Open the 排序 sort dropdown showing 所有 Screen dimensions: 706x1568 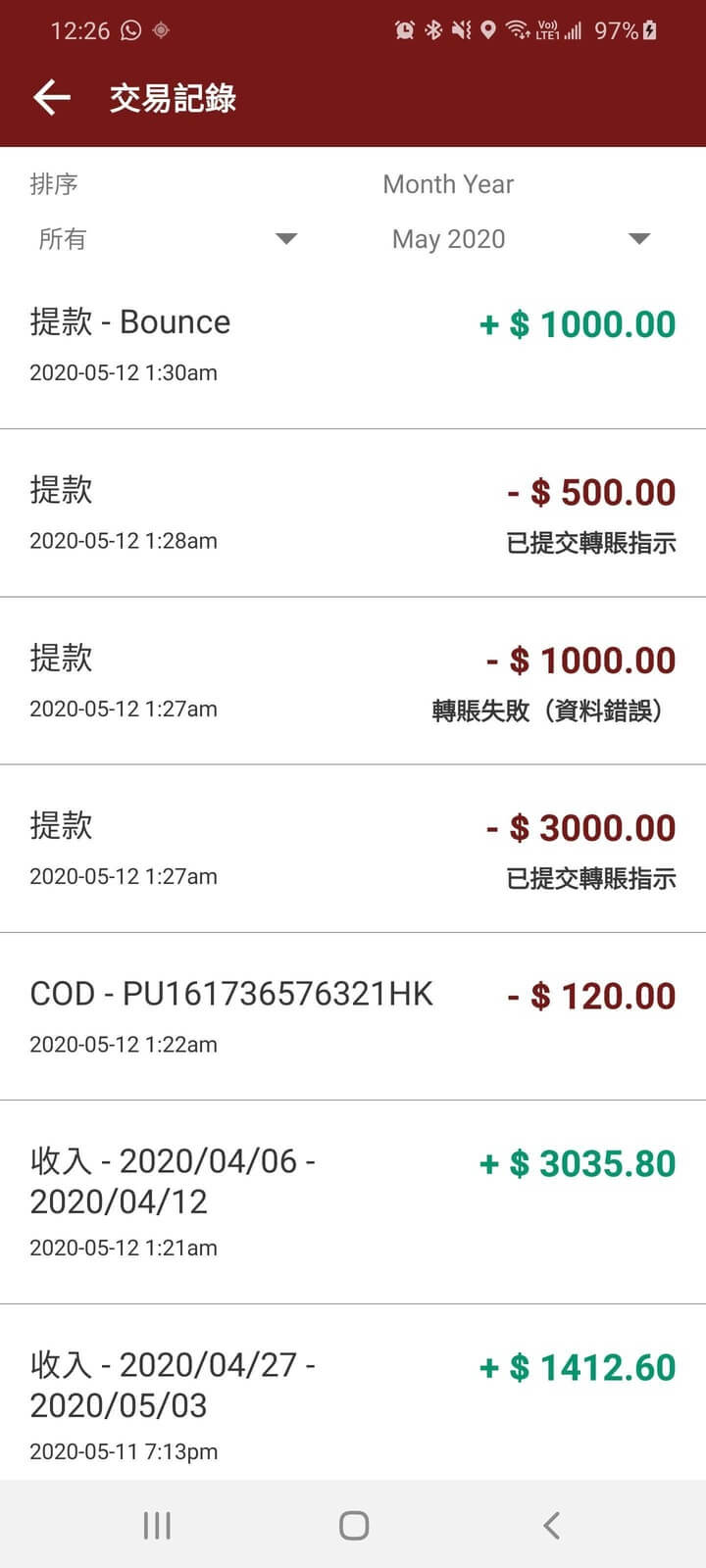pyautogui.click(x=167, y=239)
